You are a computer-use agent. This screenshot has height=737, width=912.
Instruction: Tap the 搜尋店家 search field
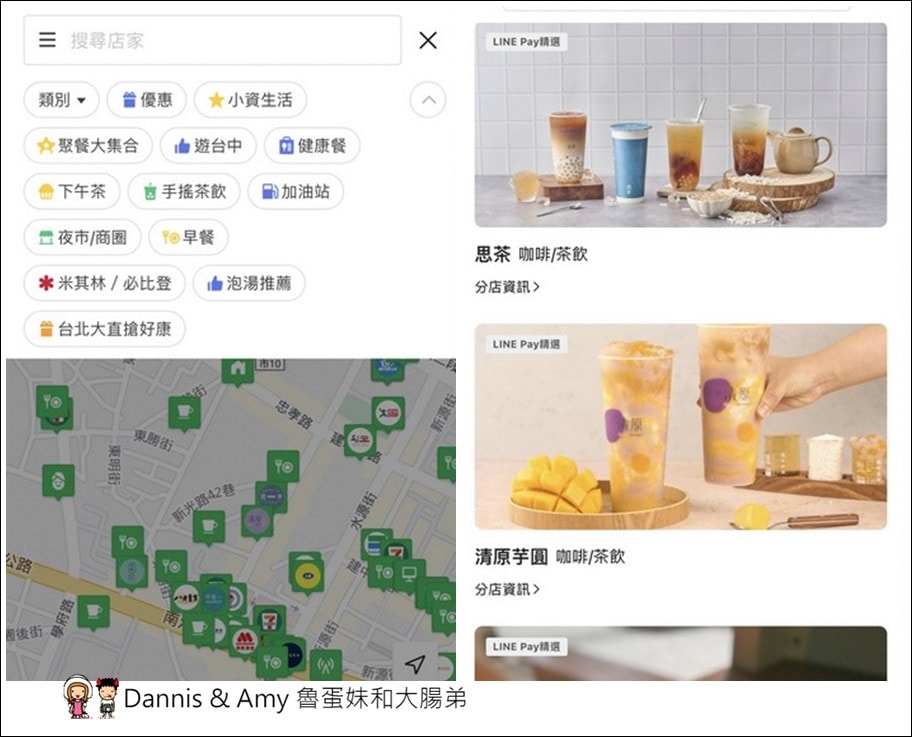click(x=230, y=40)
